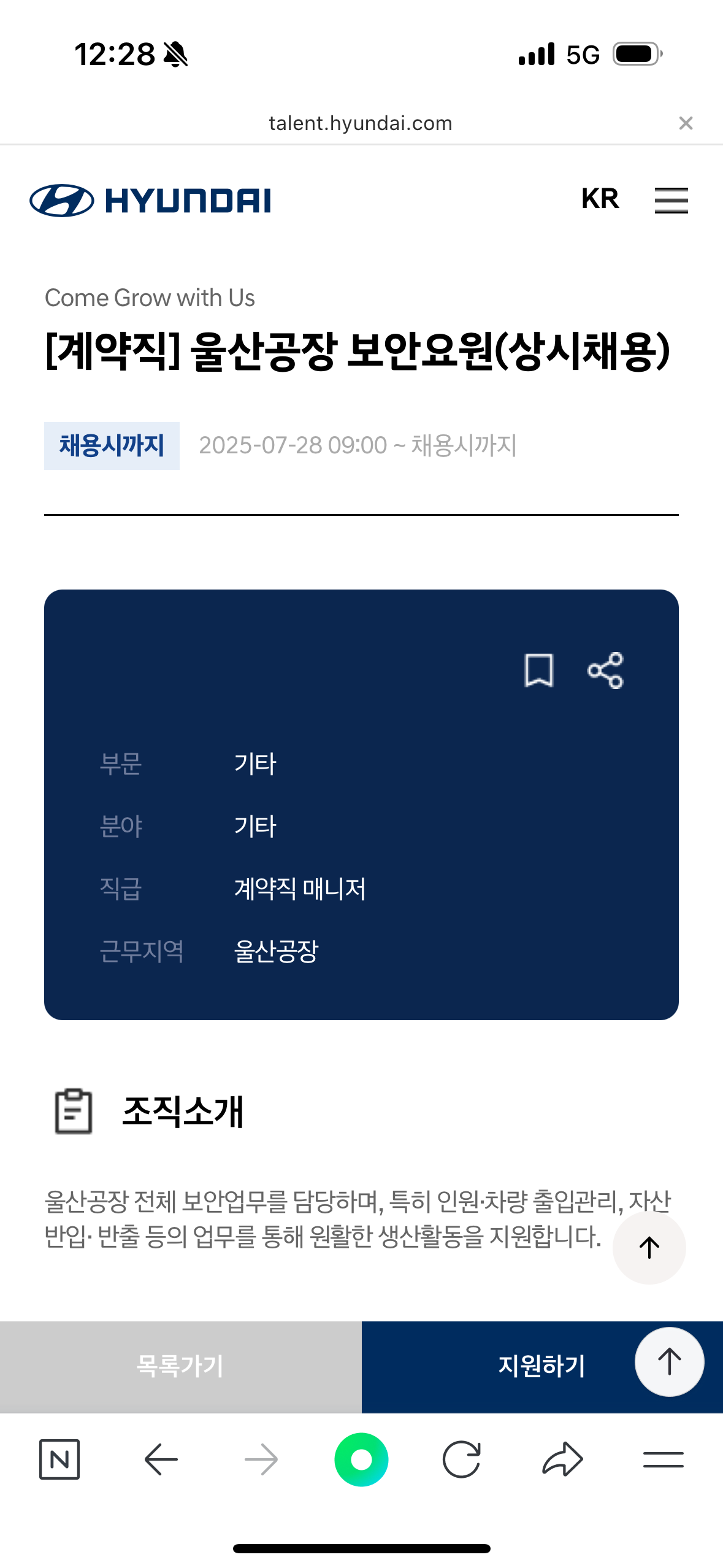
Task: Visit the Hyundai logo homepage link
Action: click(x=150, y=200)
